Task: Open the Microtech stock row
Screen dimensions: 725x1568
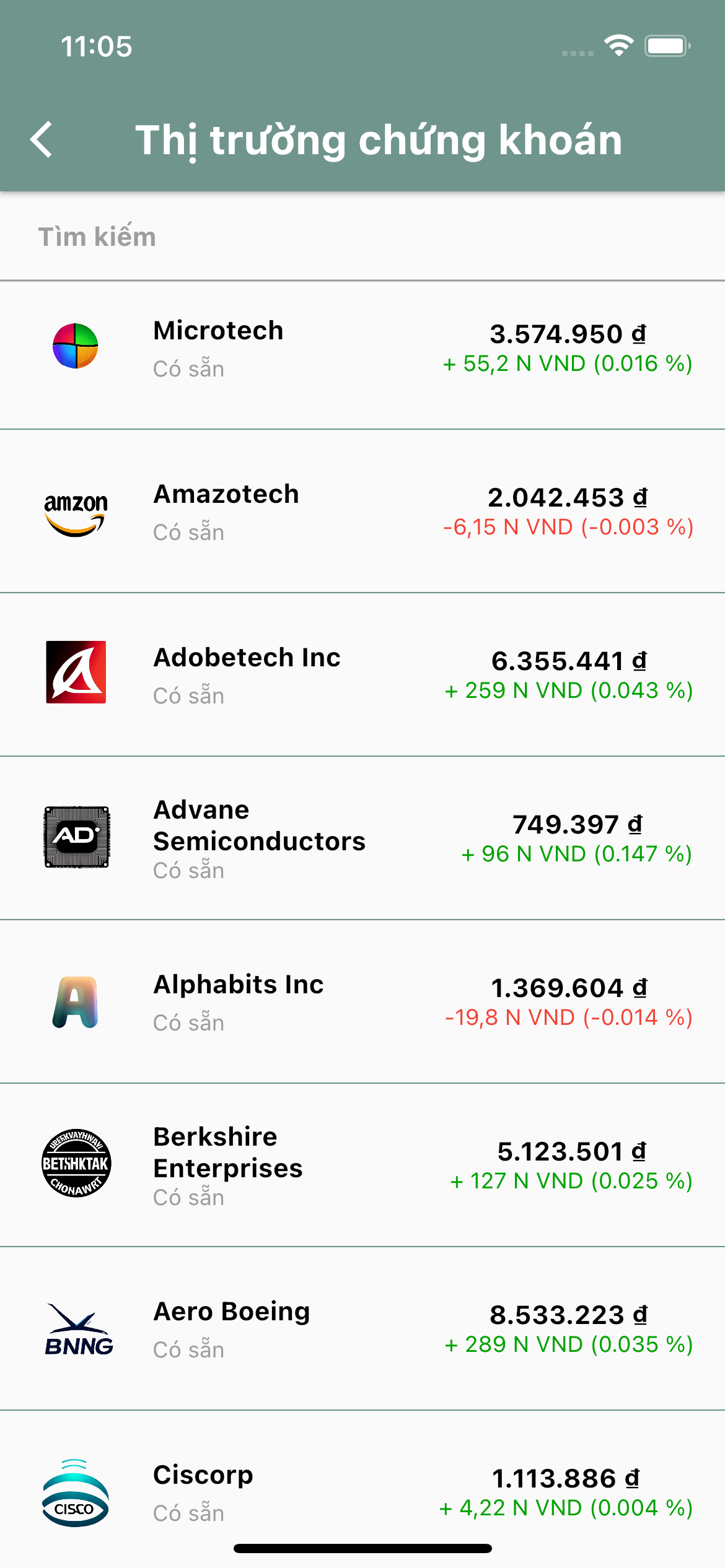Action: (362, 348)
